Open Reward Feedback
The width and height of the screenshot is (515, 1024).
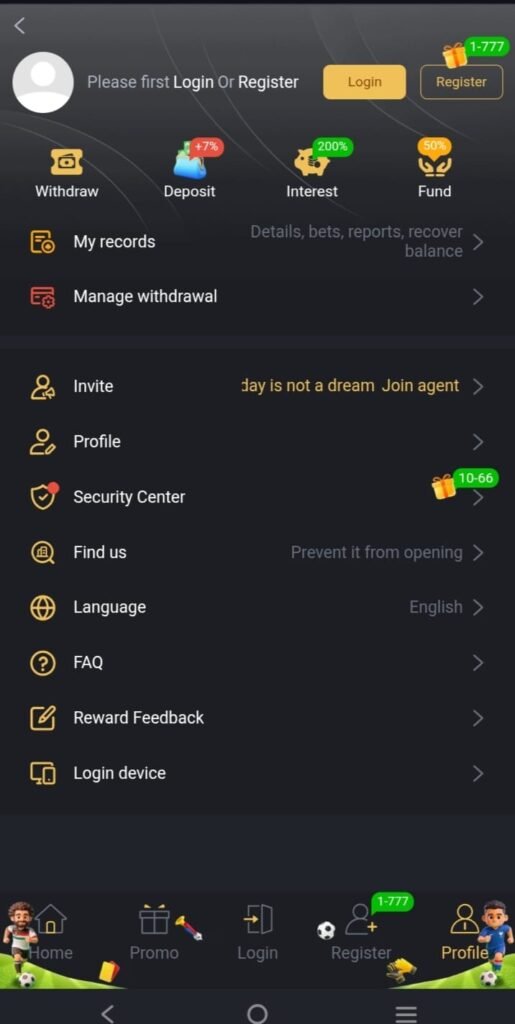(x=257, y=718)
